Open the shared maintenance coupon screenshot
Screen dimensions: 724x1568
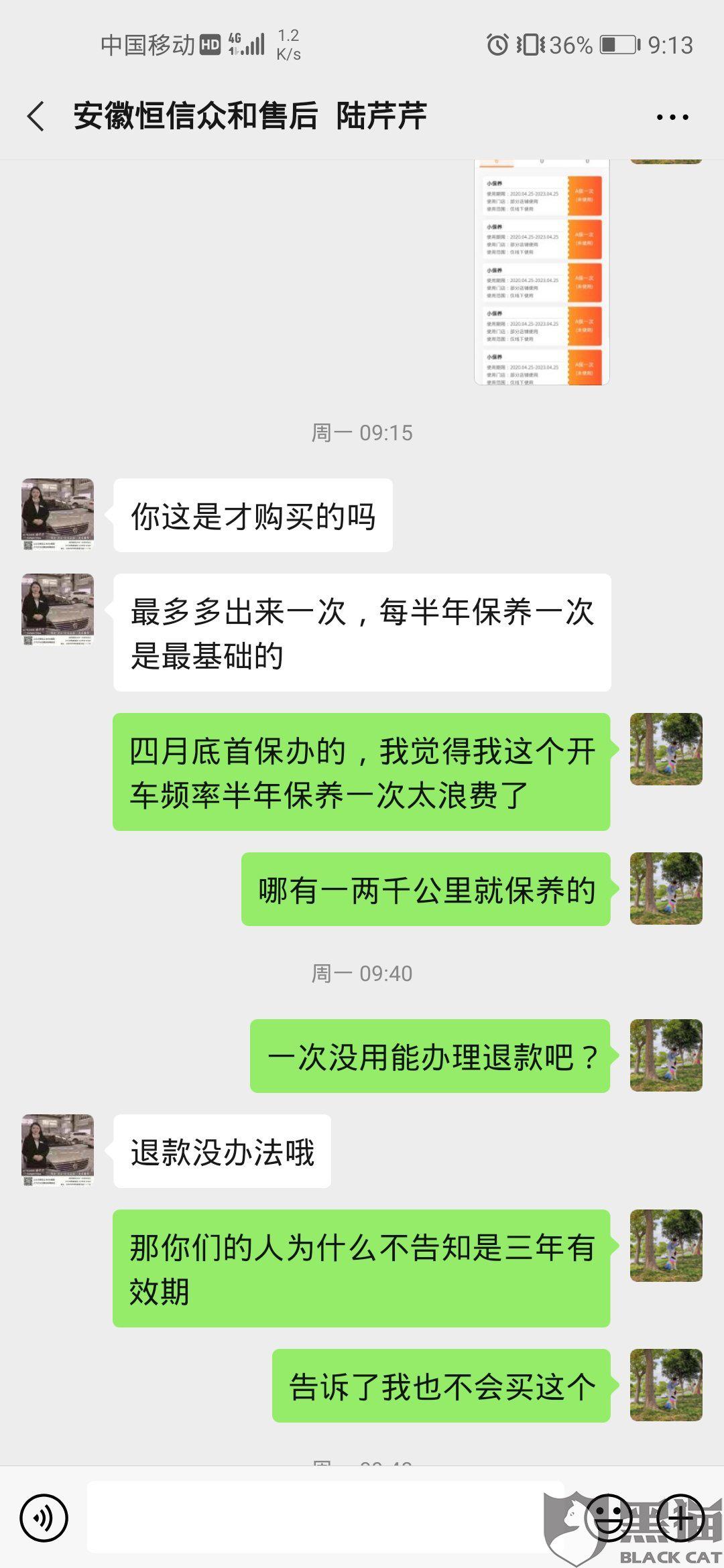pyautogui.click(x=542, y=272)
